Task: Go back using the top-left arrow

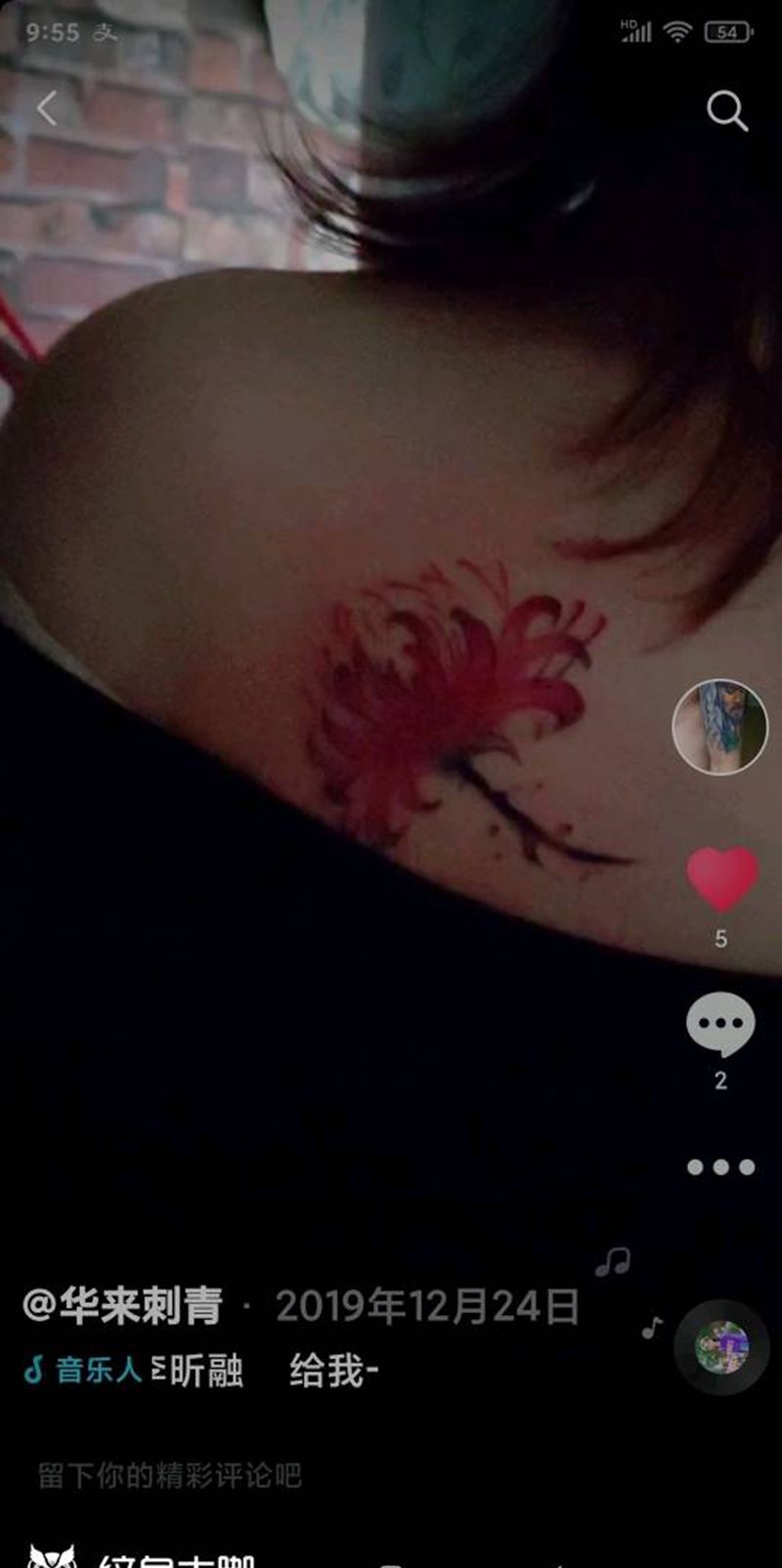Action: [x=47, y=108]
